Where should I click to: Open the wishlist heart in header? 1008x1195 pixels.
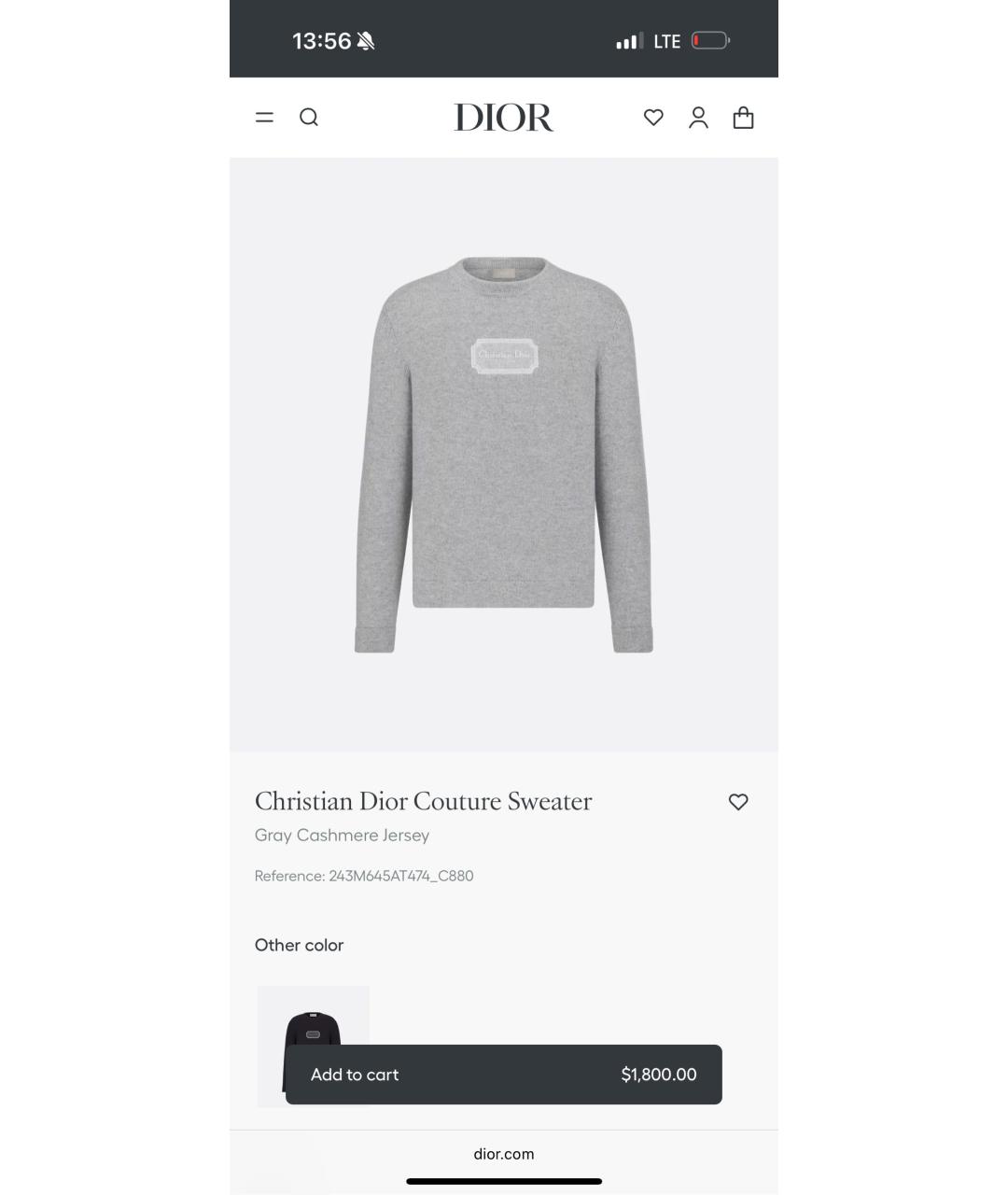click(653, 118)
